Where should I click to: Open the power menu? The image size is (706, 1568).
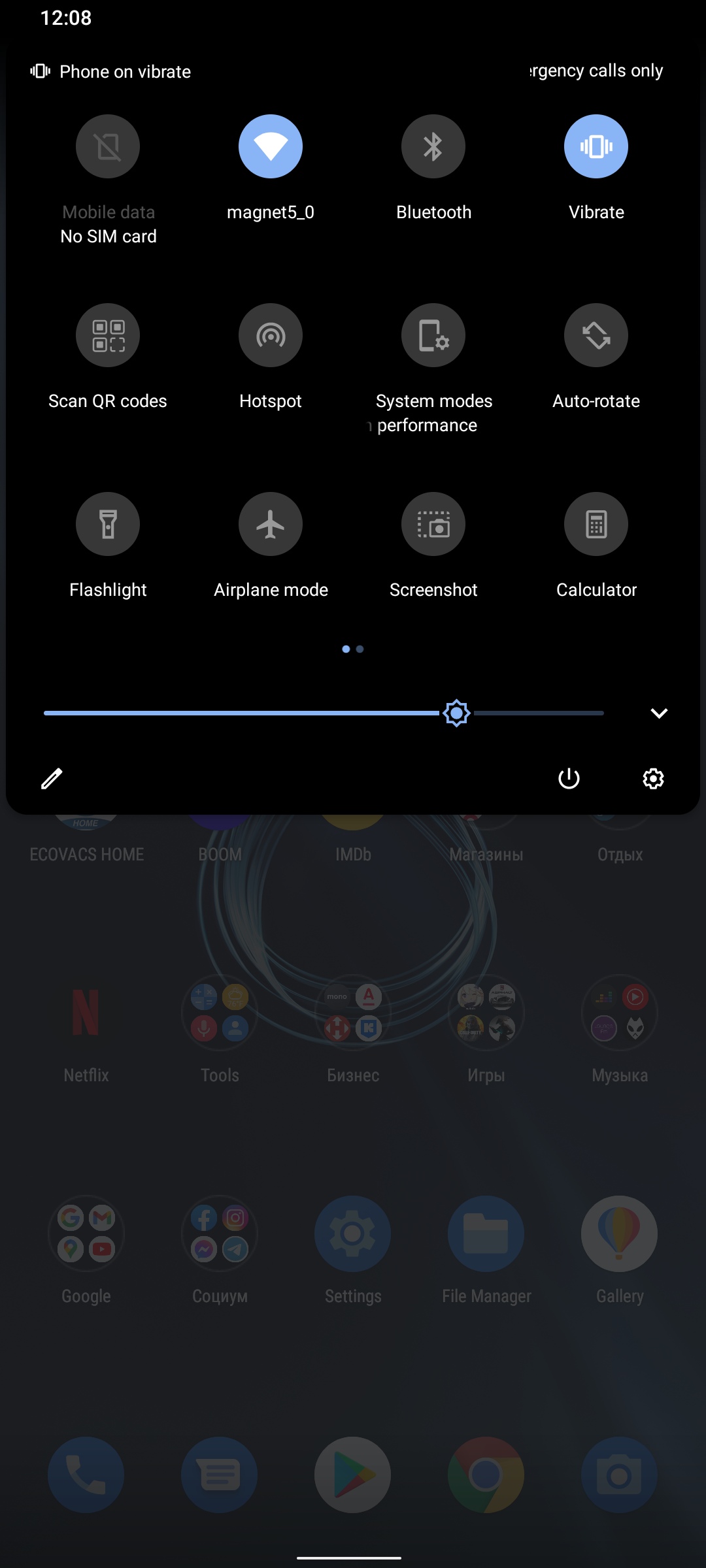point(569,778)
